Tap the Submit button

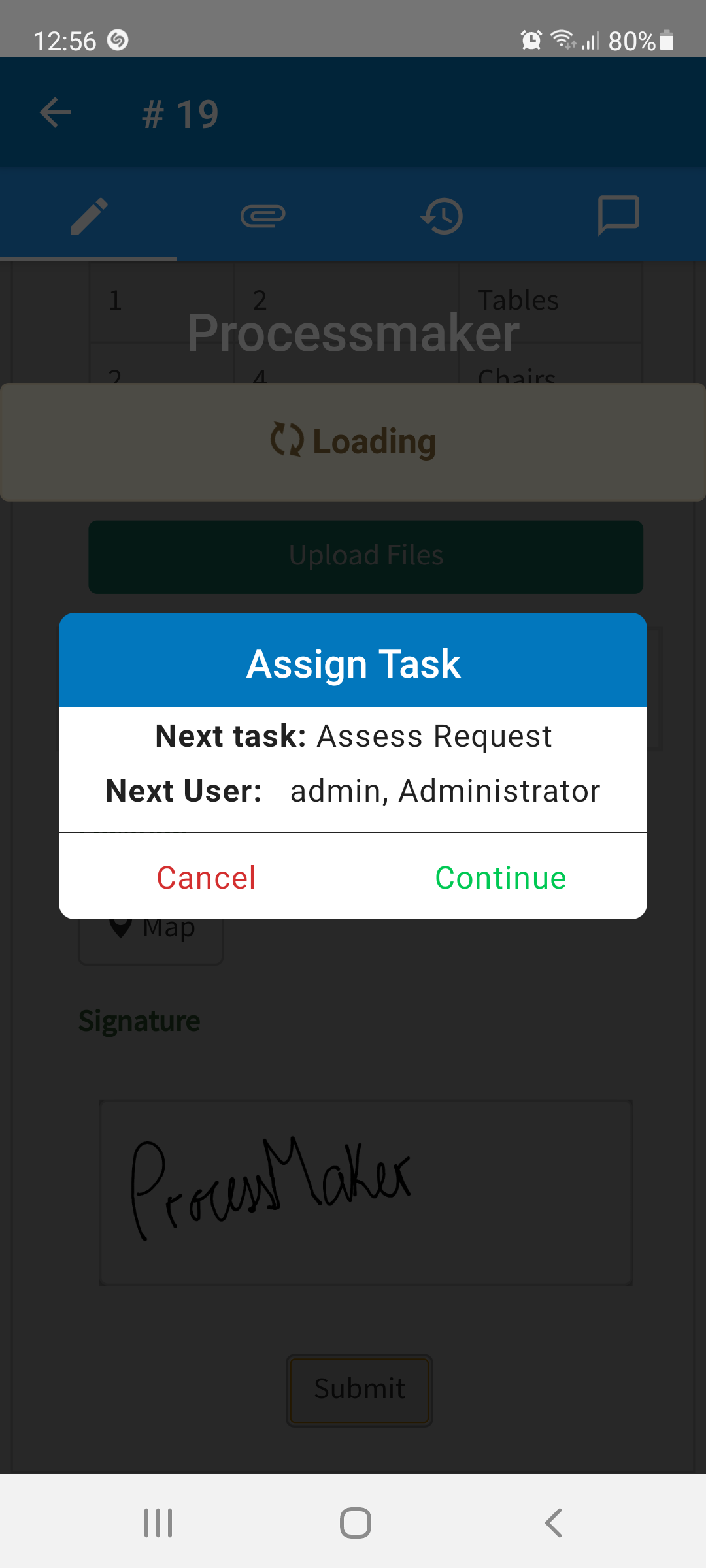tap(360, 1389)
